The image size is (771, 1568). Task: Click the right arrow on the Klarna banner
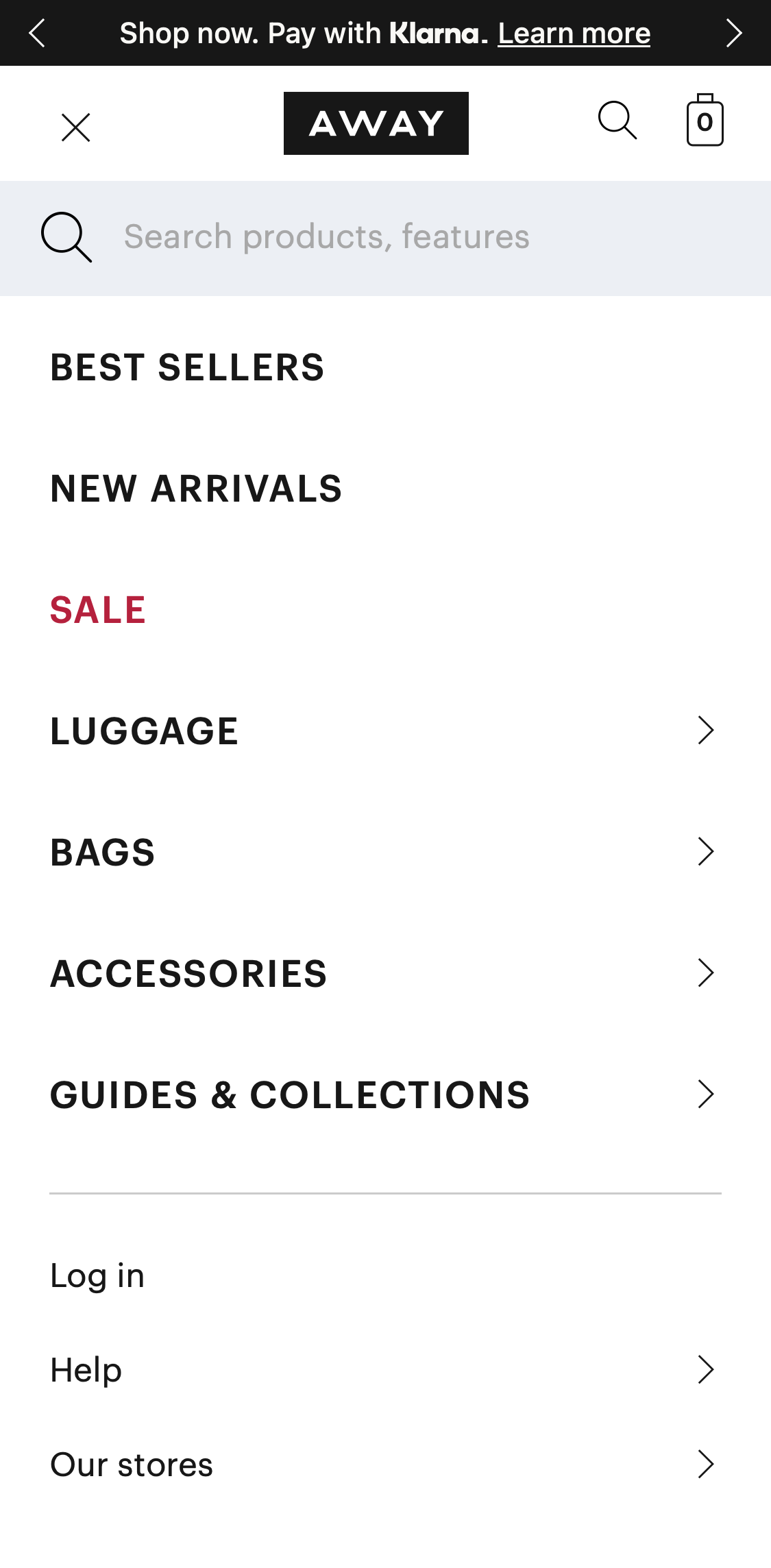(733, 32)
